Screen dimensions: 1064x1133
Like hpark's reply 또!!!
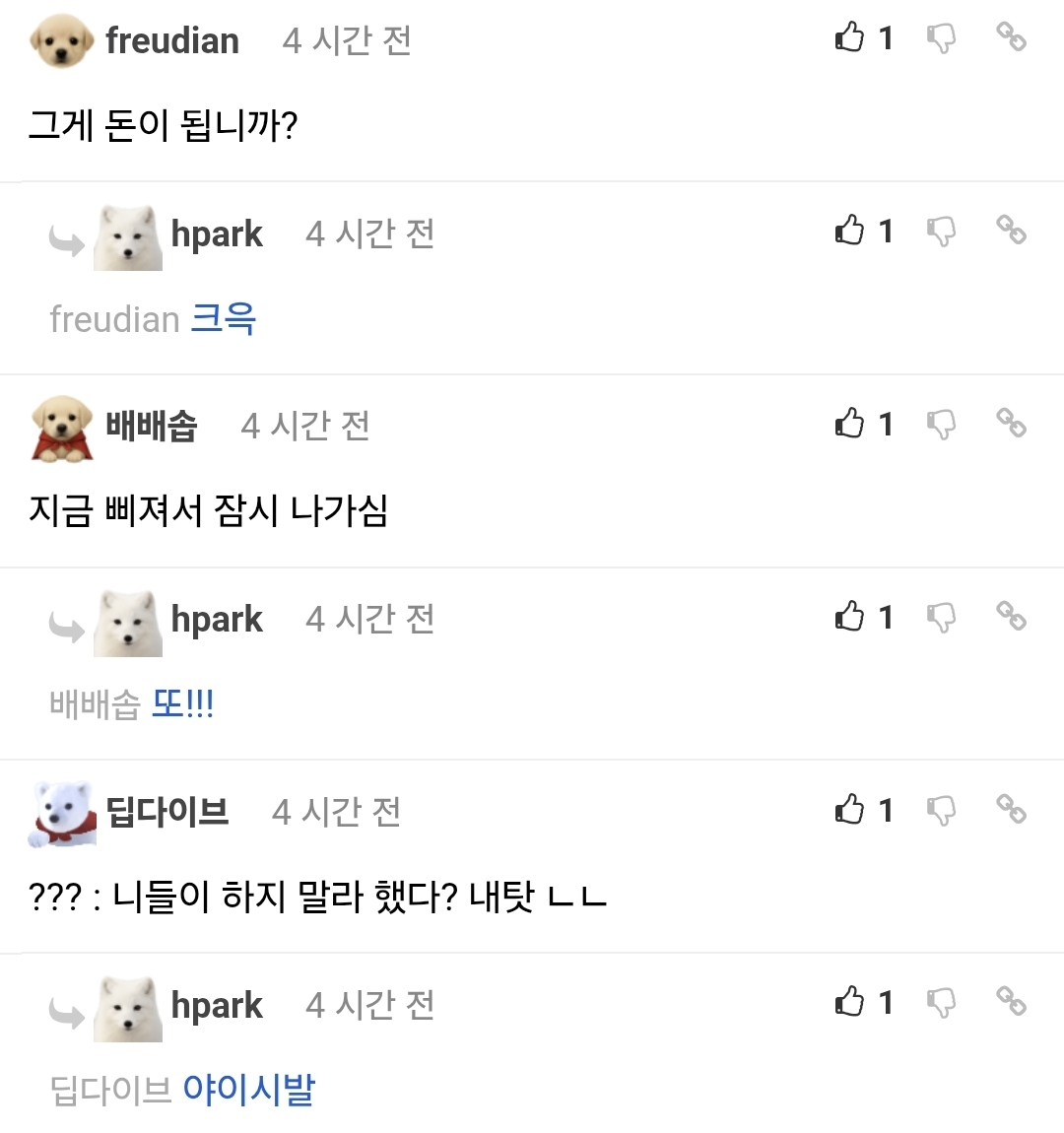849,617
